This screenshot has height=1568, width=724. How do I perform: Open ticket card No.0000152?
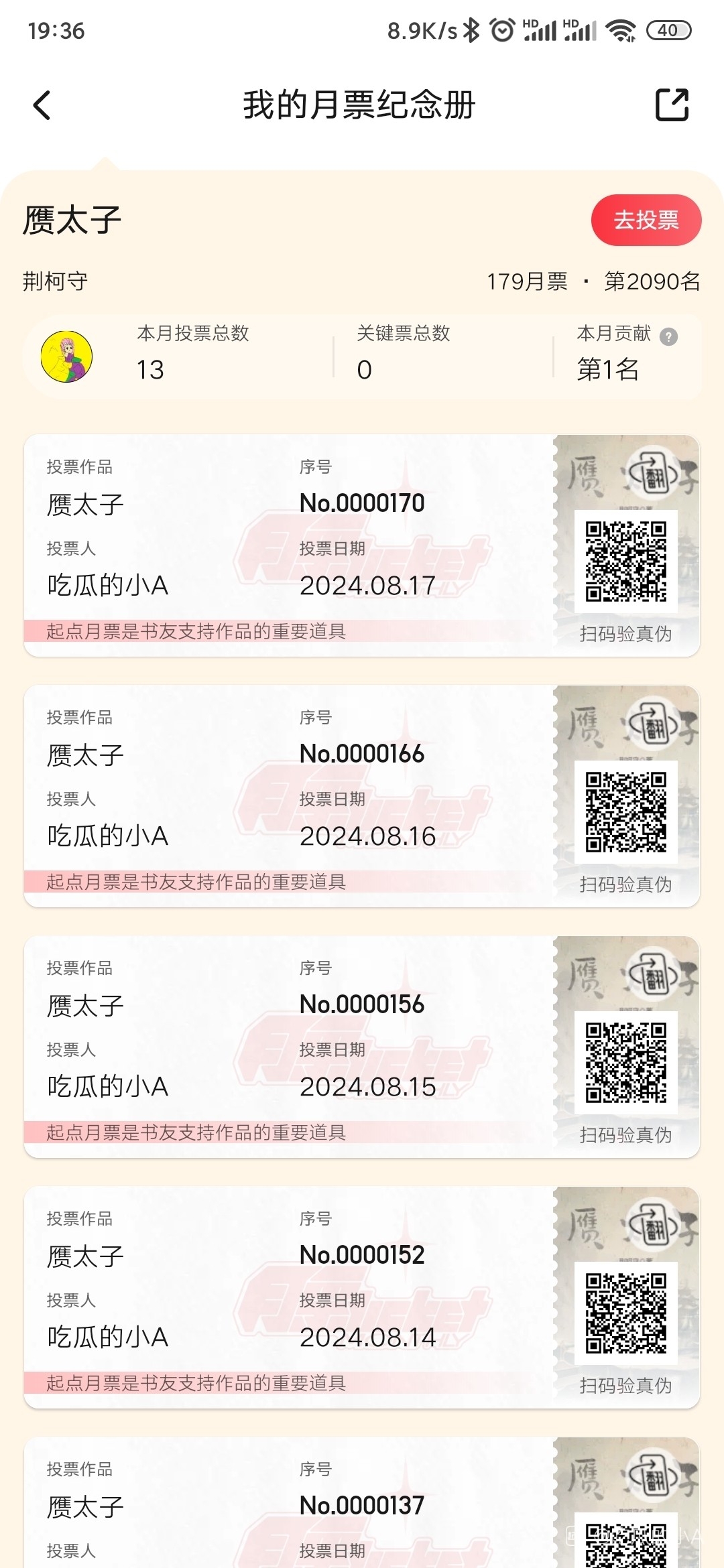click(288, 1296)
